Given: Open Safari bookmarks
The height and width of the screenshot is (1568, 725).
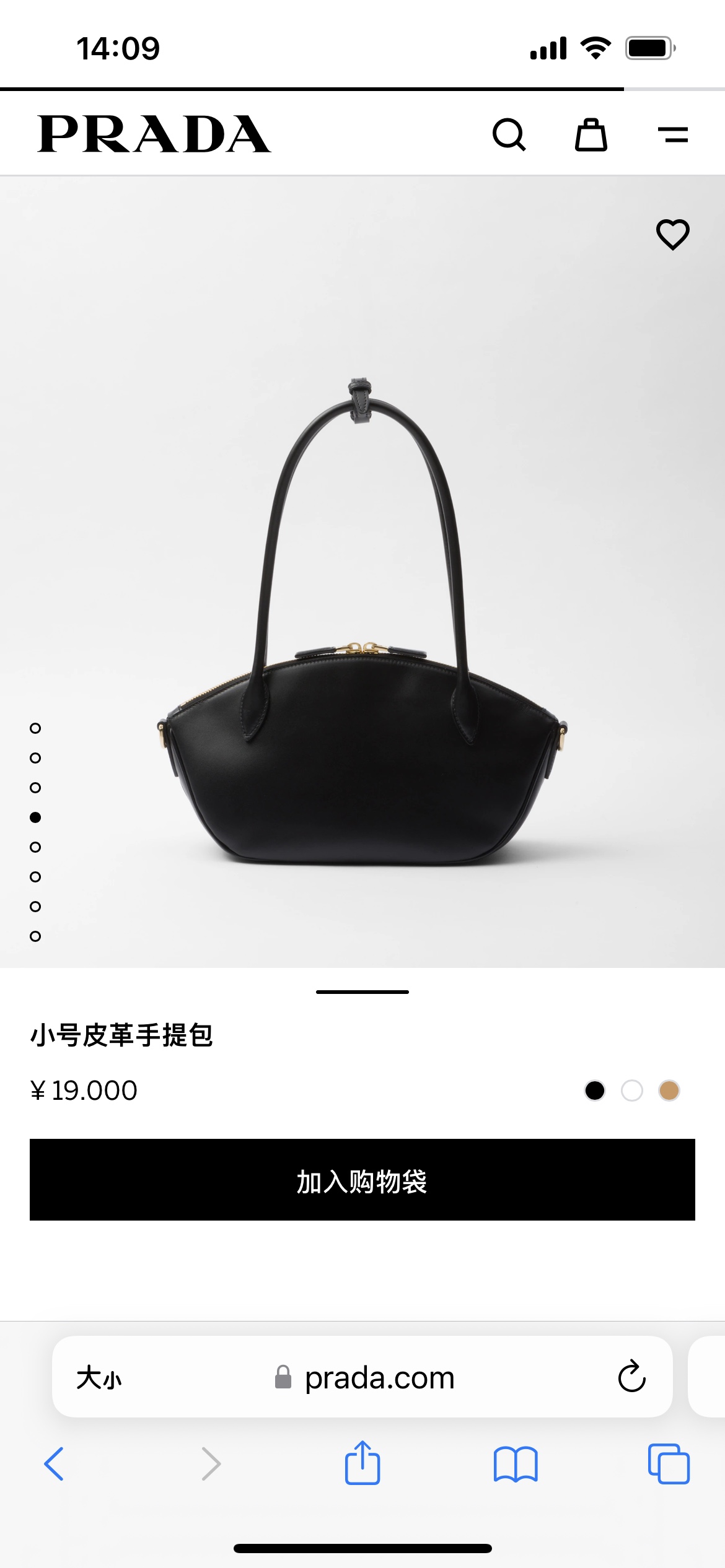Looking at the screenshot, I should [x=516, y=1464].
